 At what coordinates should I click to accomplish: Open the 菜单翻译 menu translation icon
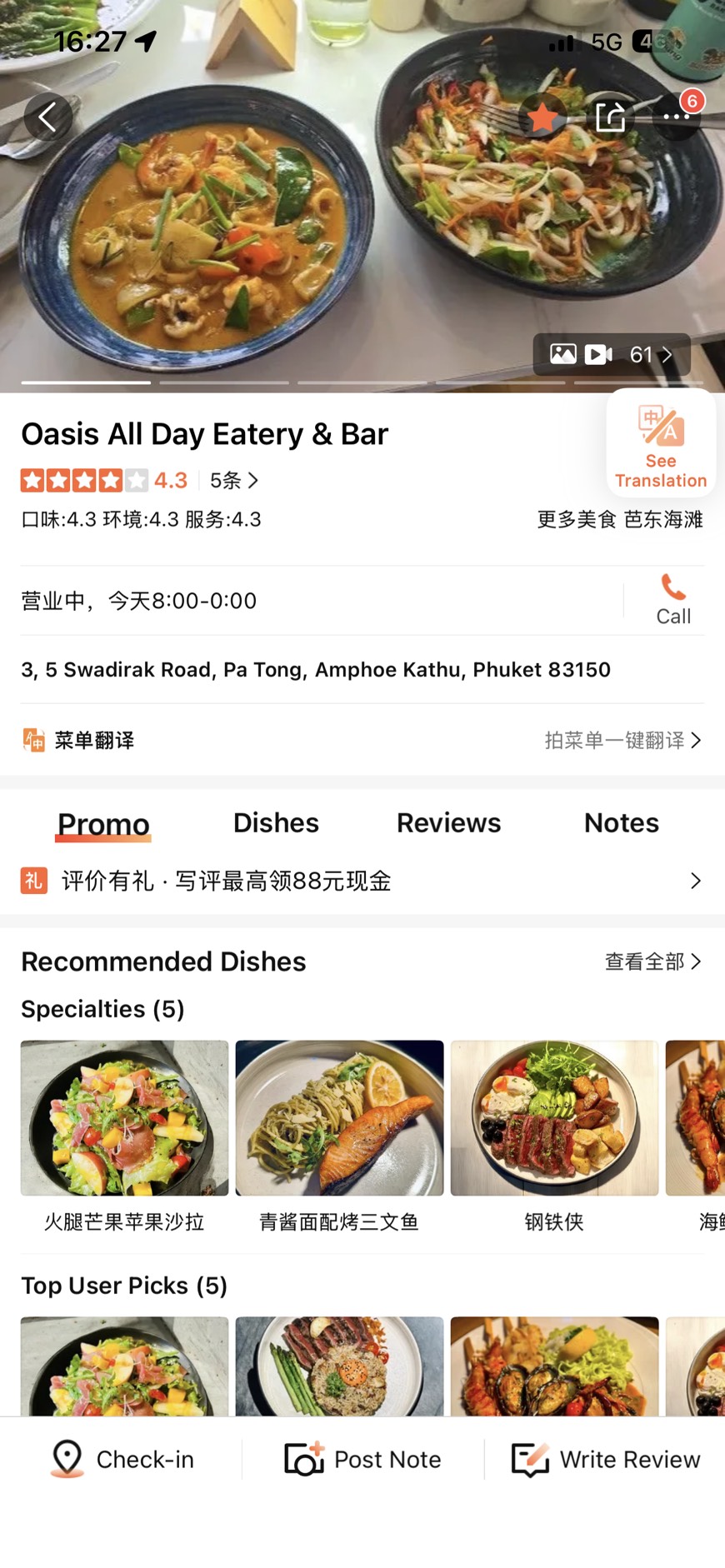point(32,740)
